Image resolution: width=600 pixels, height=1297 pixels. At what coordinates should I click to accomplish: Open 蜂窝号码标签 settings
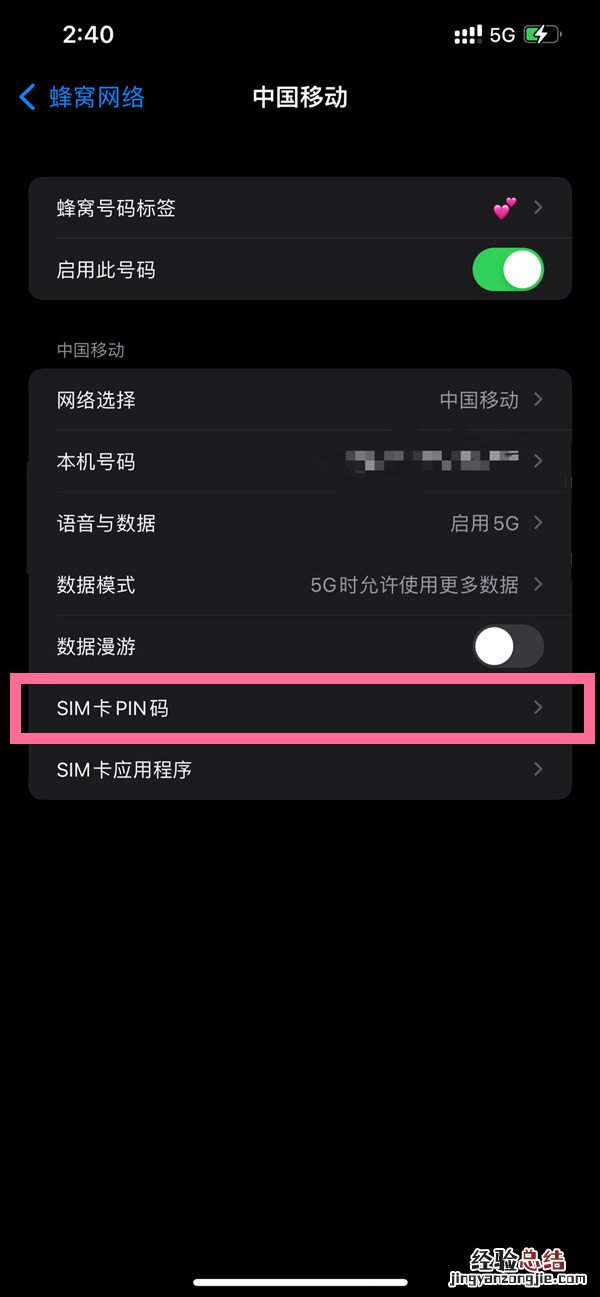click(300, 208)
